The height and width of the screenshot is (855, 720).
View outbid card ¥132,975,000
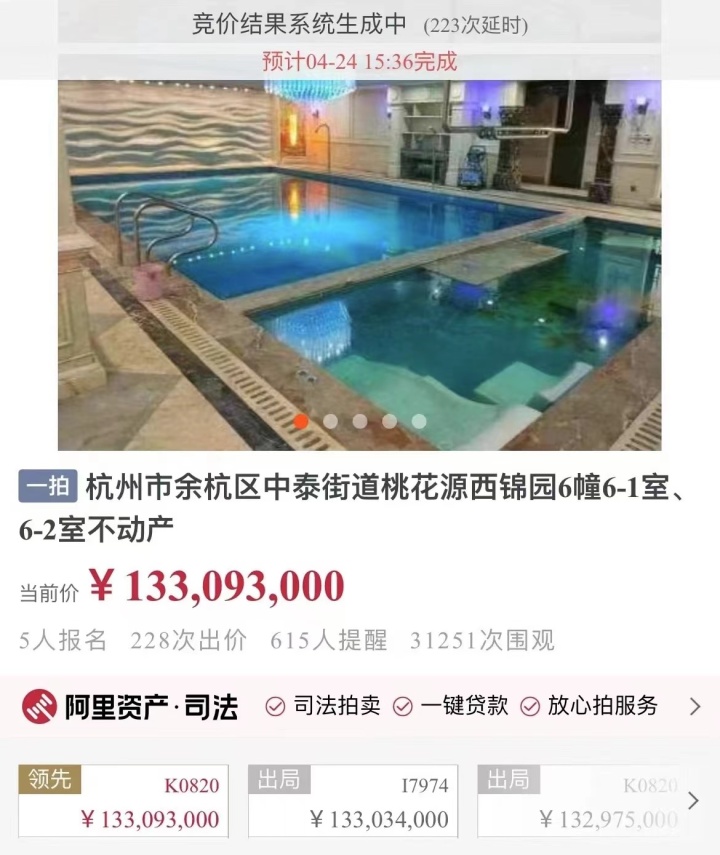pyautogui.click(x=582, y=801)
